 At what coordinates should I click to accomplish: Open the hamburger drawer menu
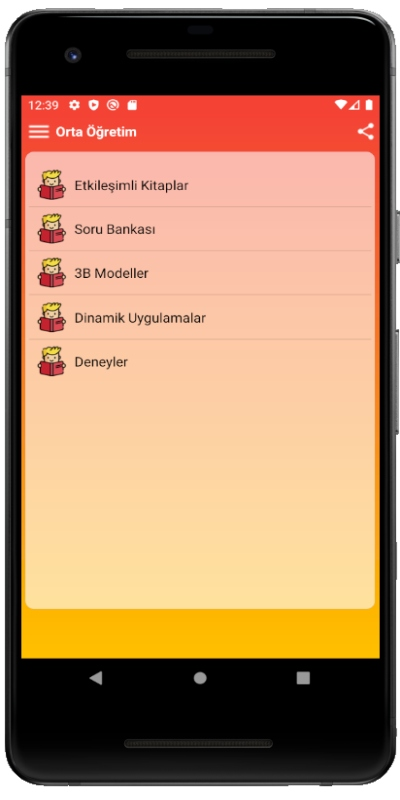tap(39, 132)
